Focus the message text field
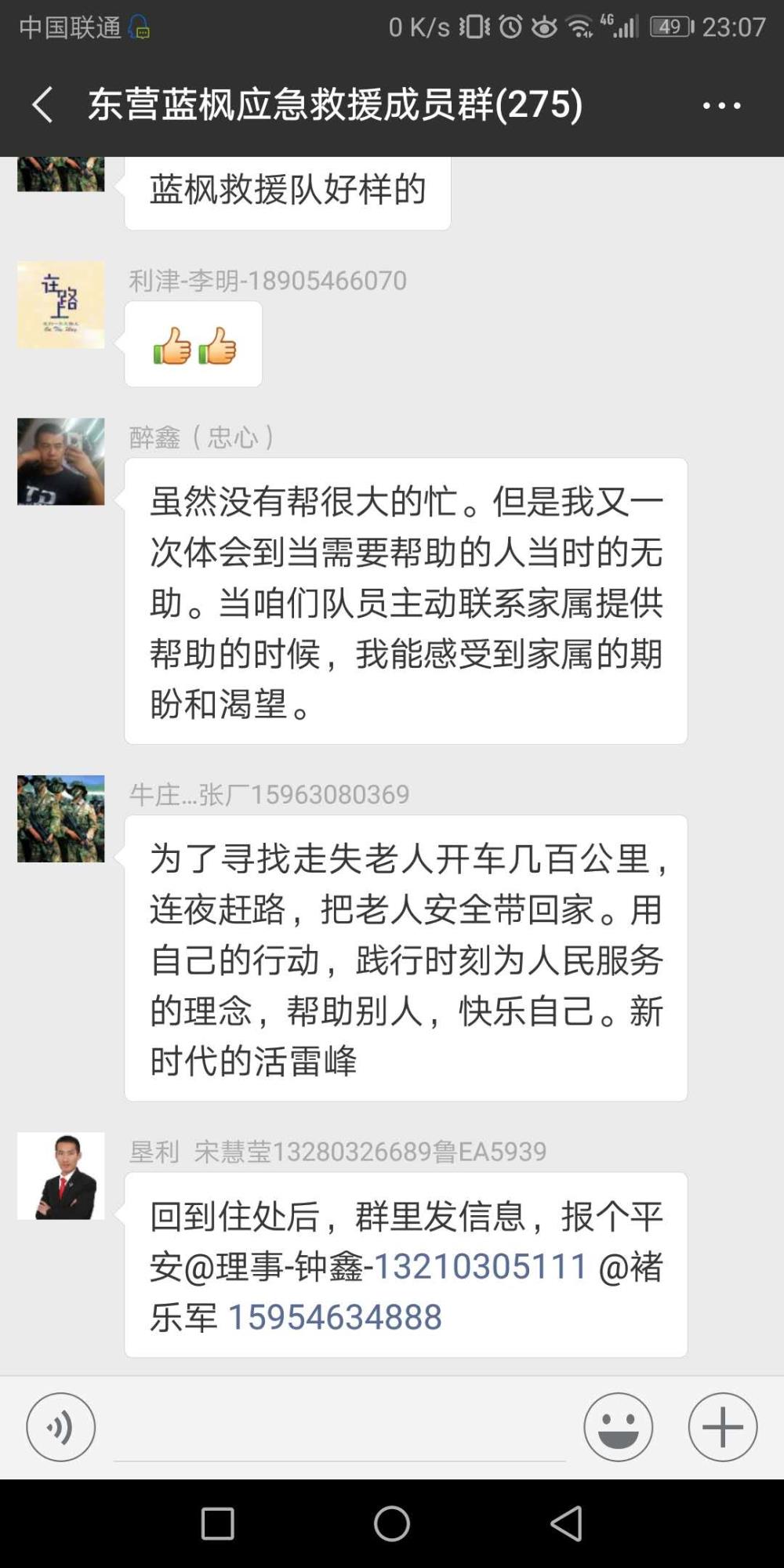The width and height of the screenshot is (784, 1568). click(x=339, y=1428)
